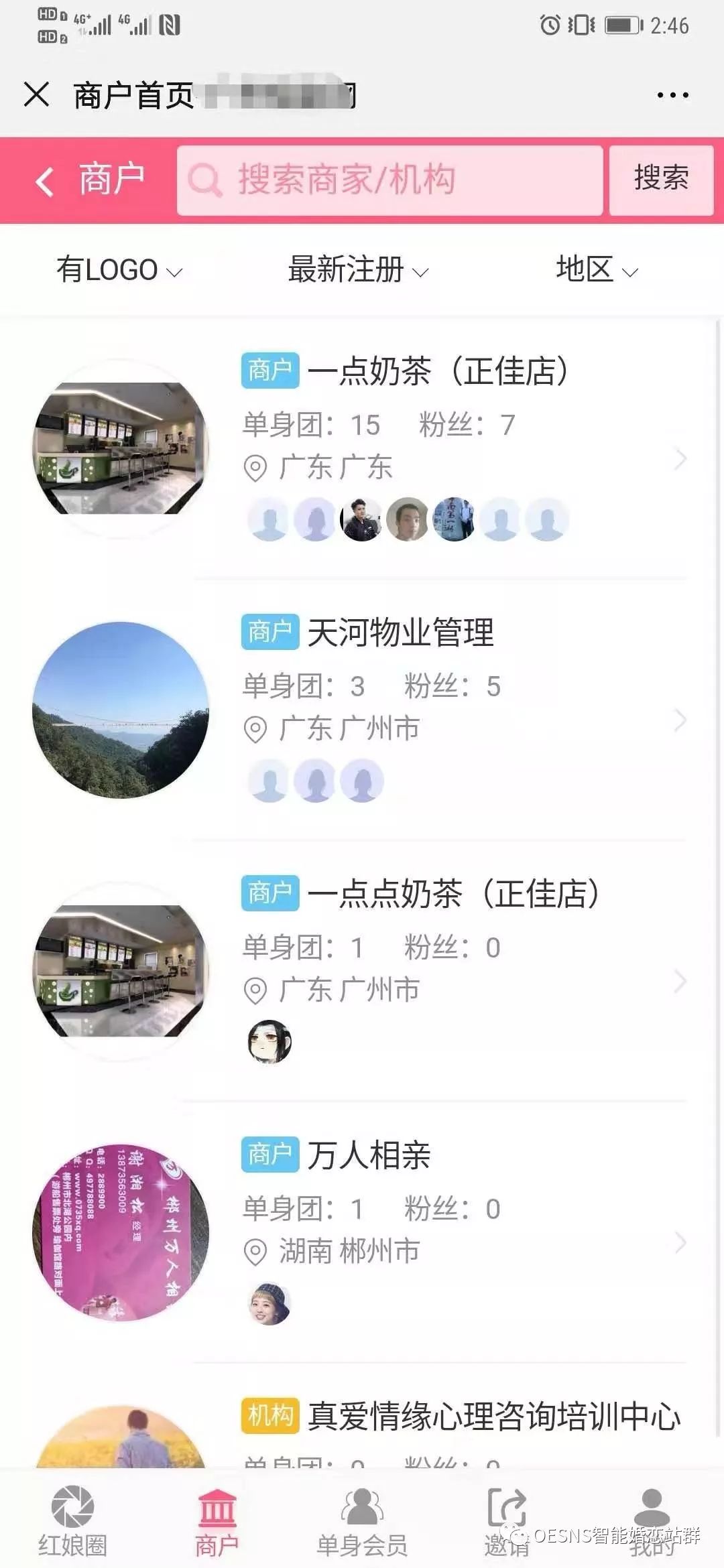This screenshot has width=724, height=1568.
Task: Open the 邀请 tab
Action: pos(507,1522)
